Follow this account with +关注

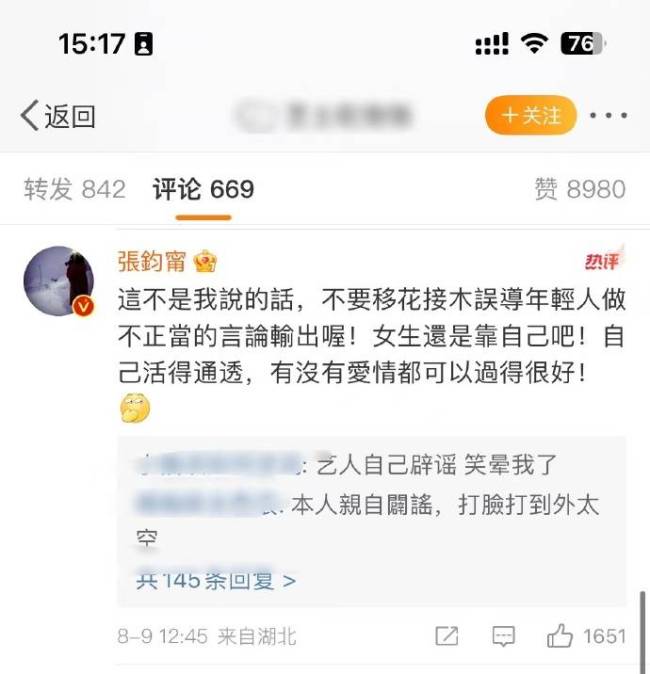click(531, 116)
